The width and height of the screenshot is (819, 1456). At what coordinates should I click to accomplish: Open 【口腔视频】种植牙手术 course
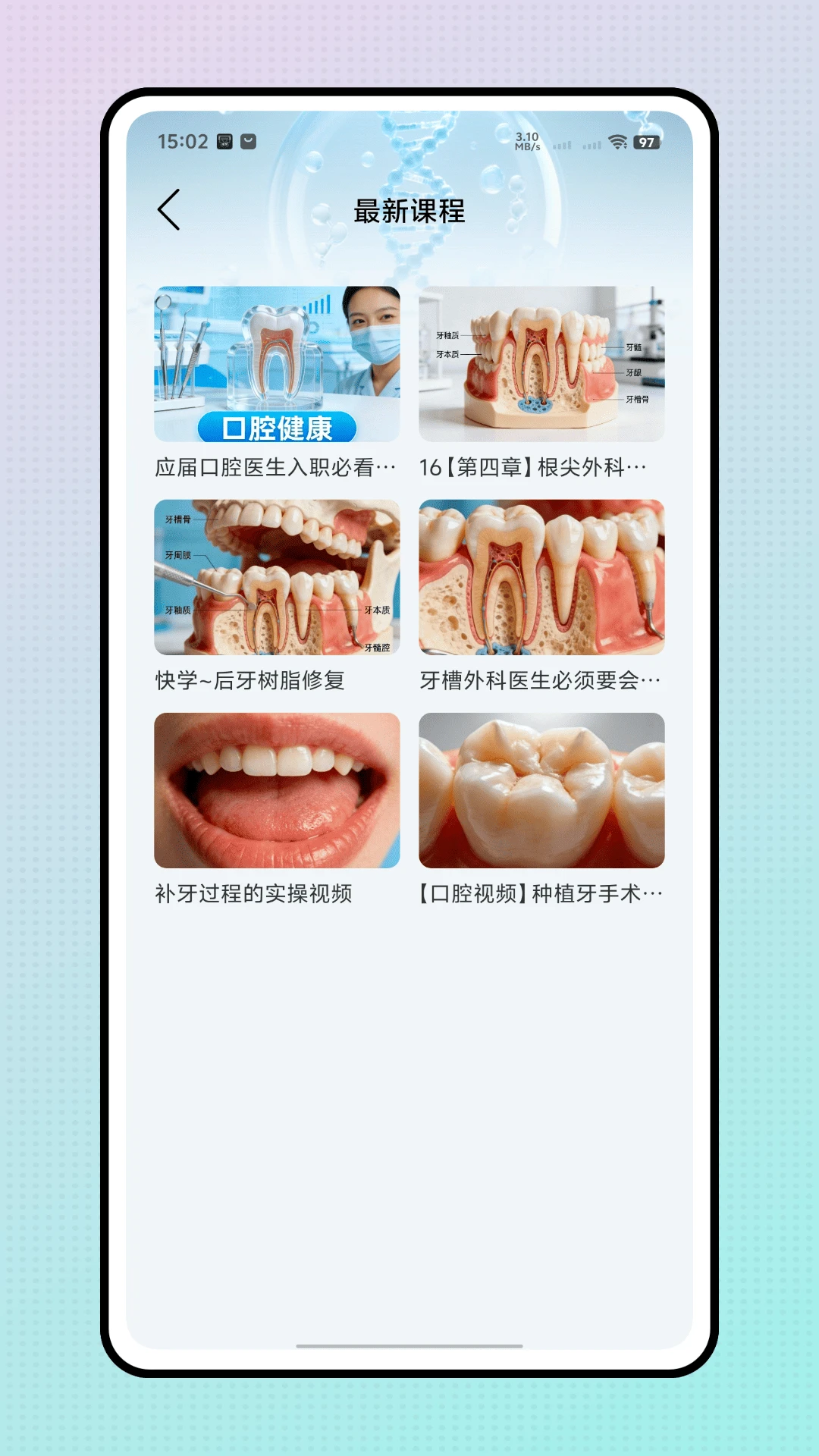click(541, 790)
